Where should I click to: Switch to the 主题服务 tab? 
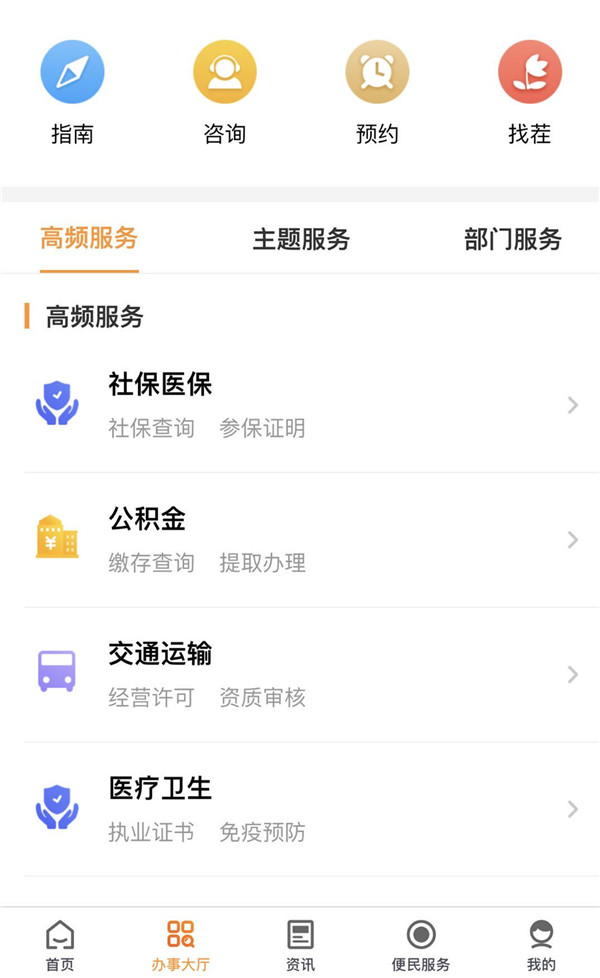coord(301,240)
